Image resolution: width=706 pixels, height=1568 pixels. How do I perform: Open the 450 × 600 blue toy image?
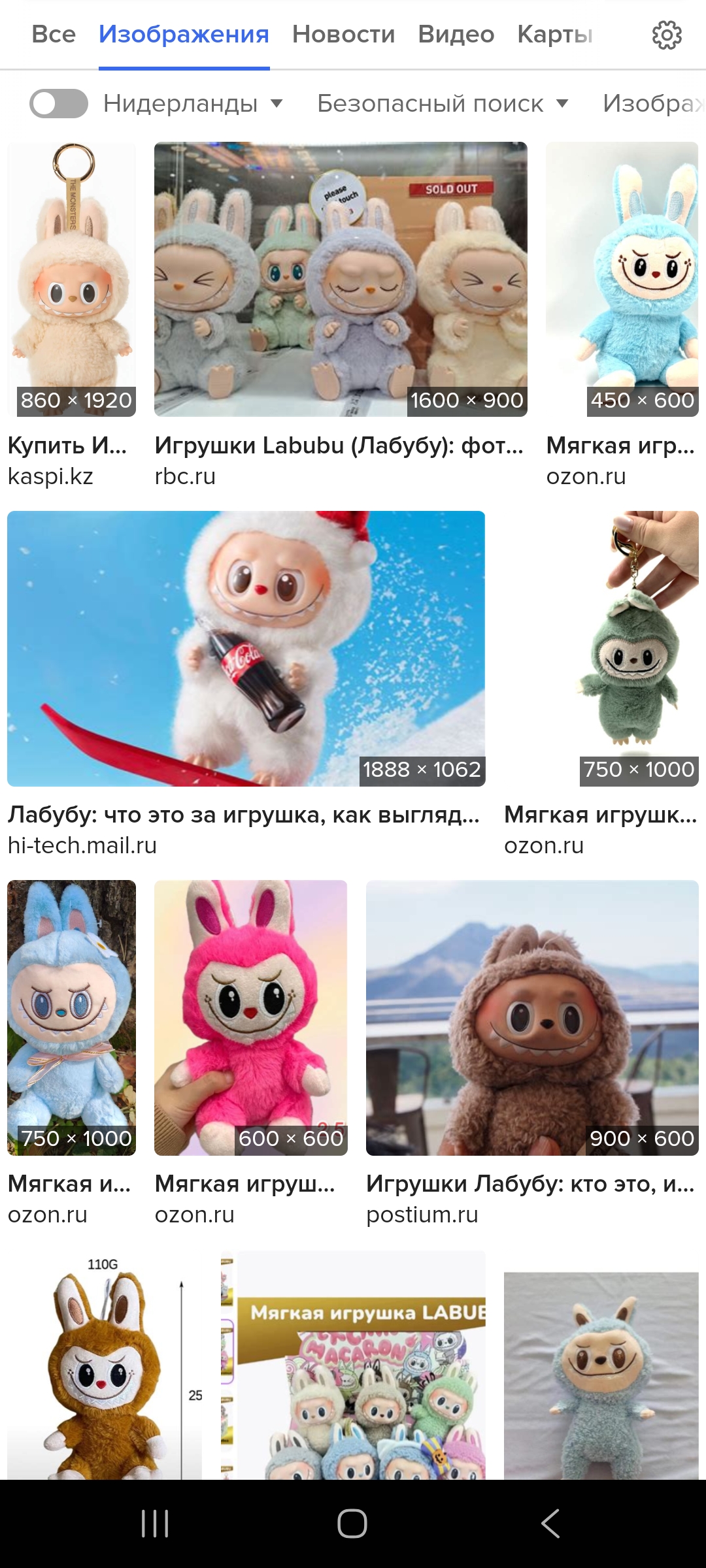coord(622,279)
